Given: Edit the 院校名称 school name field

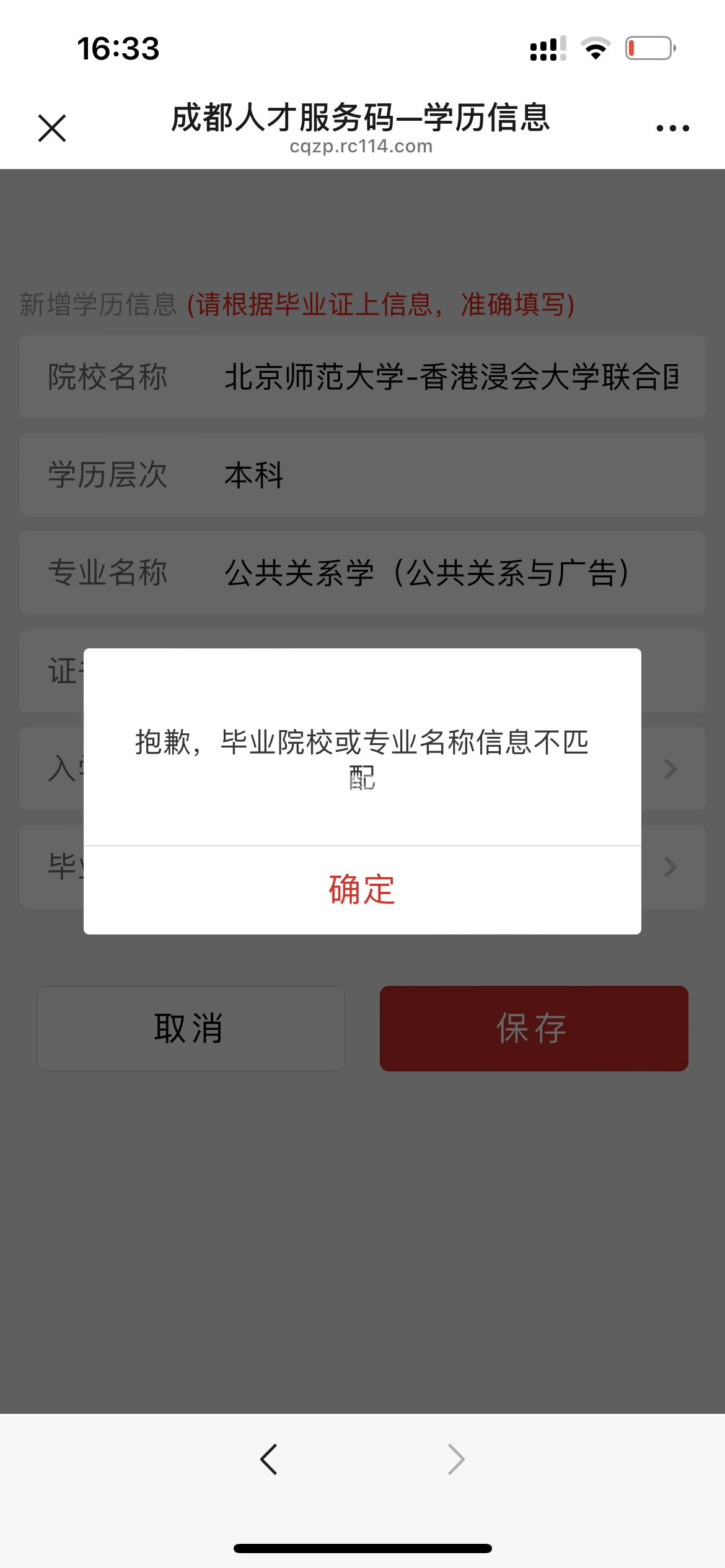Looking at the screenshot, I should click(x=450, y=377).
